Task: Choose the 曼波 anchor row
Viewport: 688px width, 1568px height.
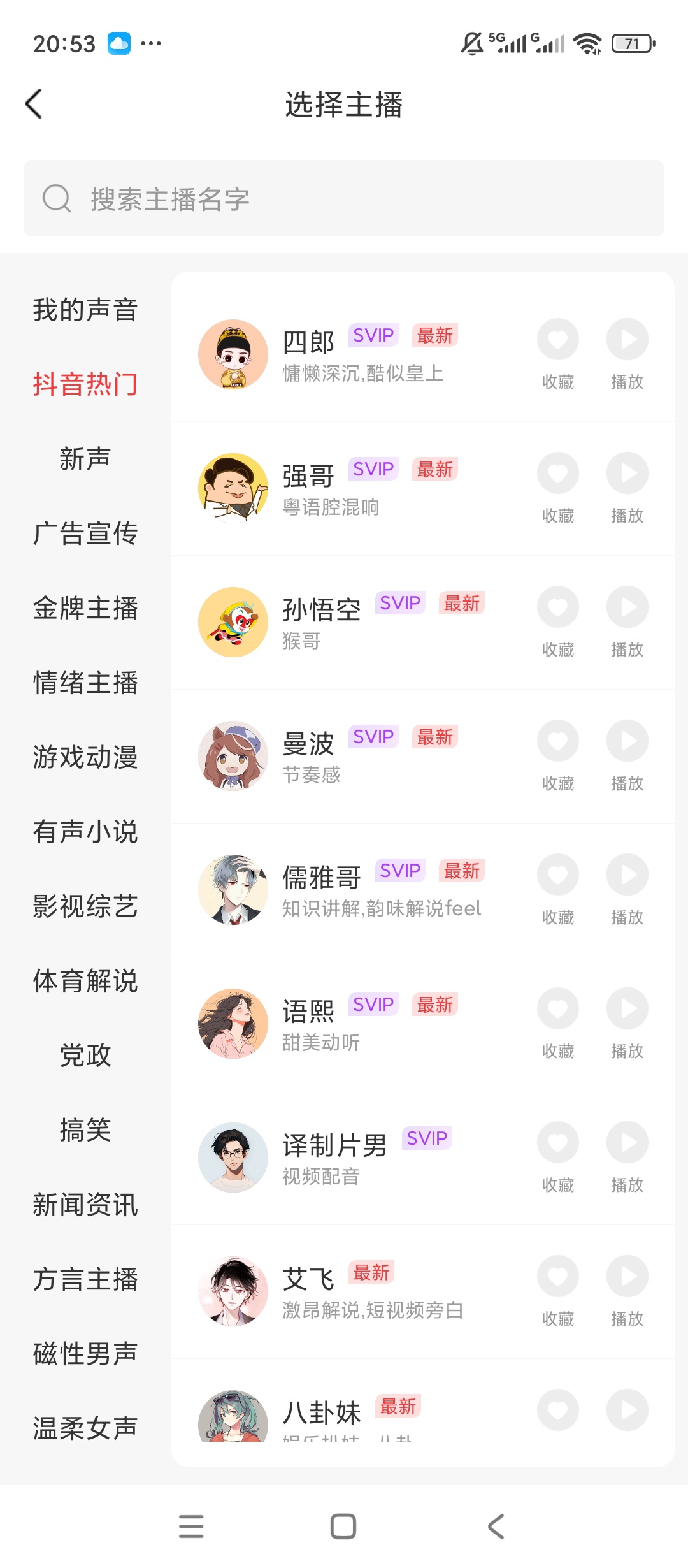Action: (x=423, y=756)
